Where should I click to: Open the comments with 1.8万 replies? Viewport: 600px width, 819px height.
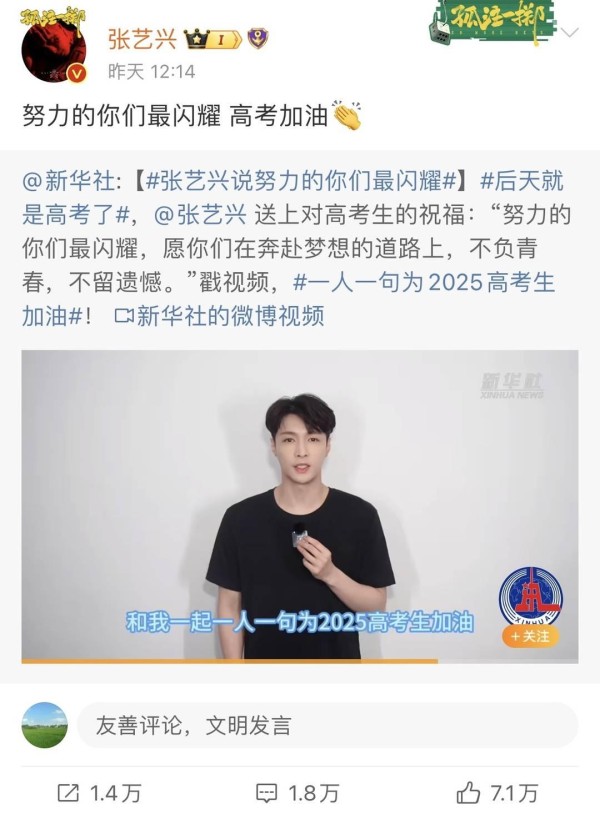click(298, 793)
